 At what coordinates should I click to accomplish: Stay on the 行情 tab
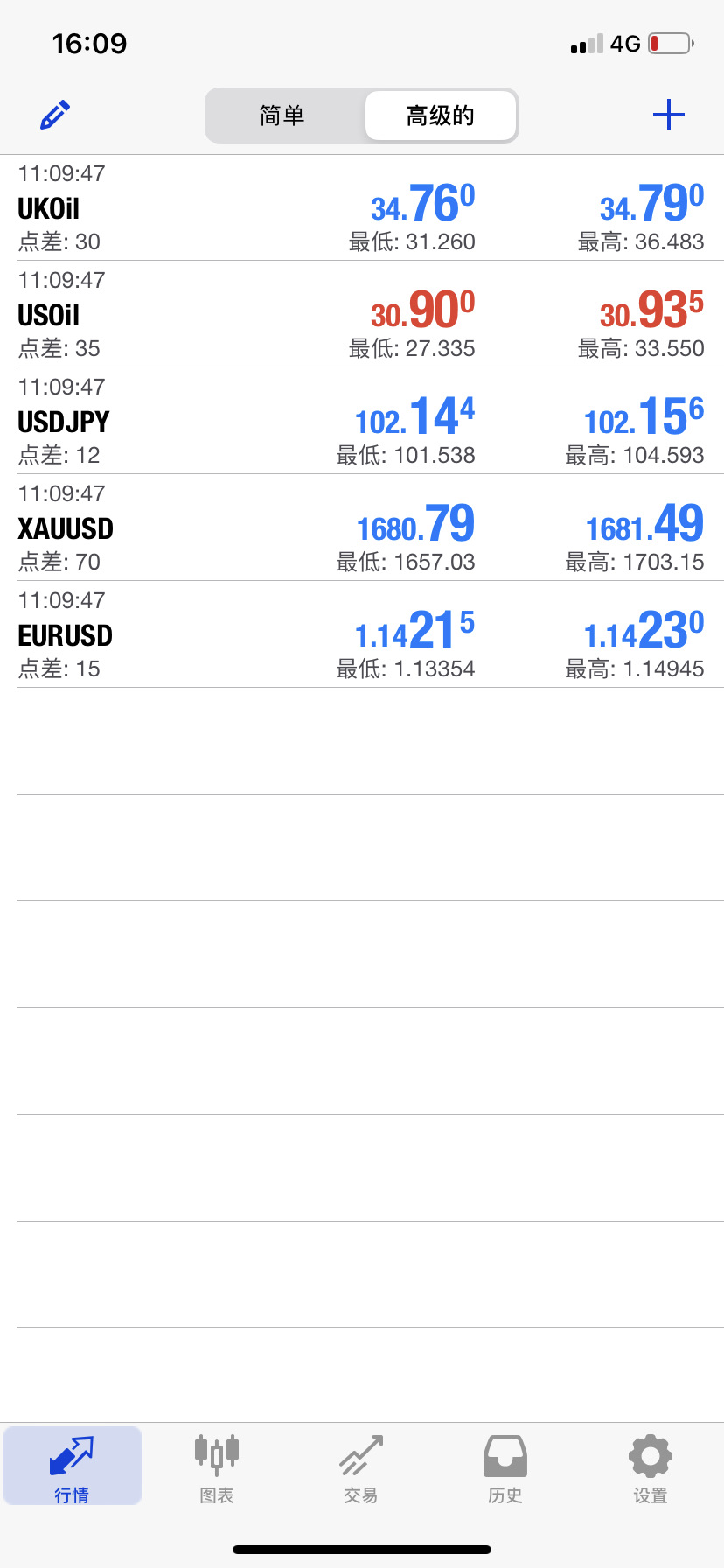click(x=72, y=1466)
